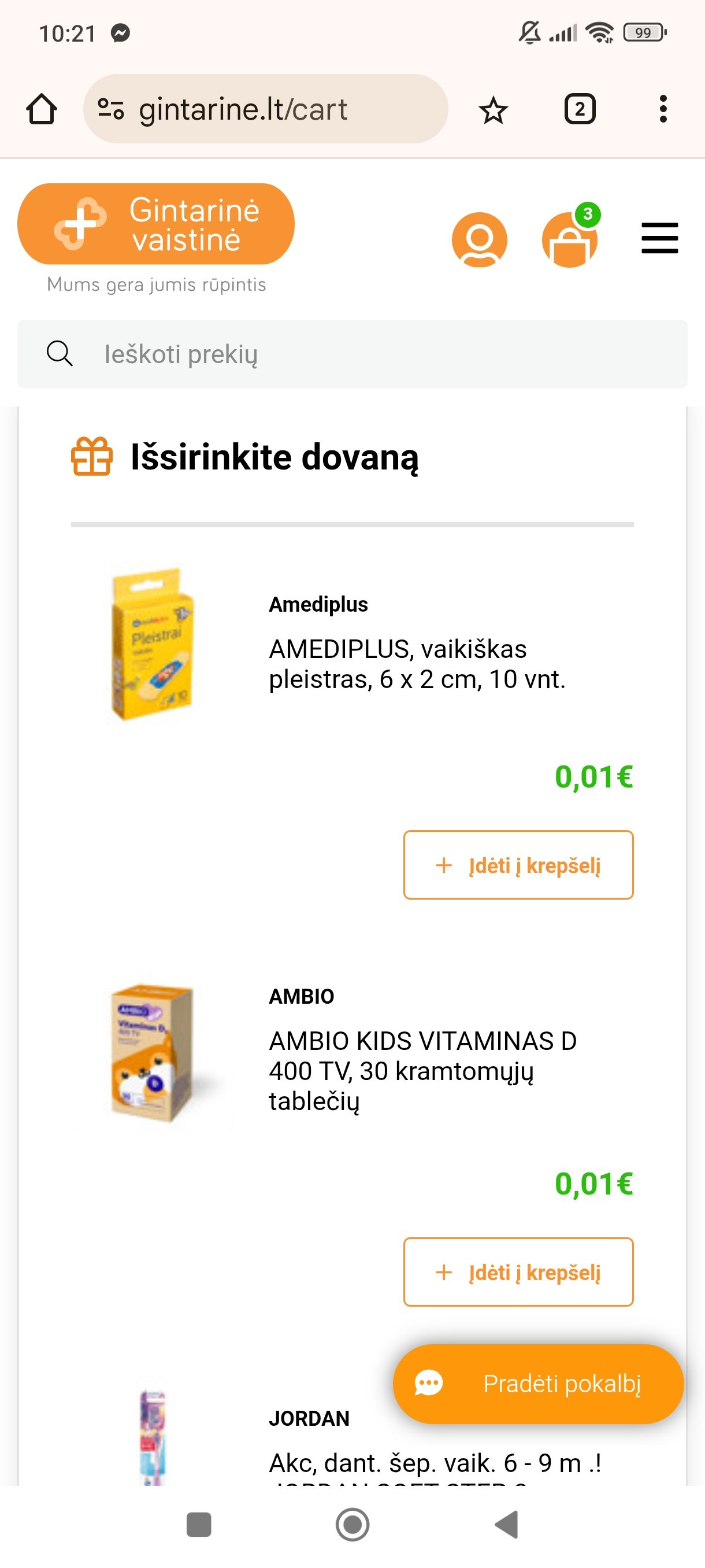705x1568 pixels.
Task: Add AMBIO KIDS Vitaminas D to the cart
Action: click(518, 1271)
